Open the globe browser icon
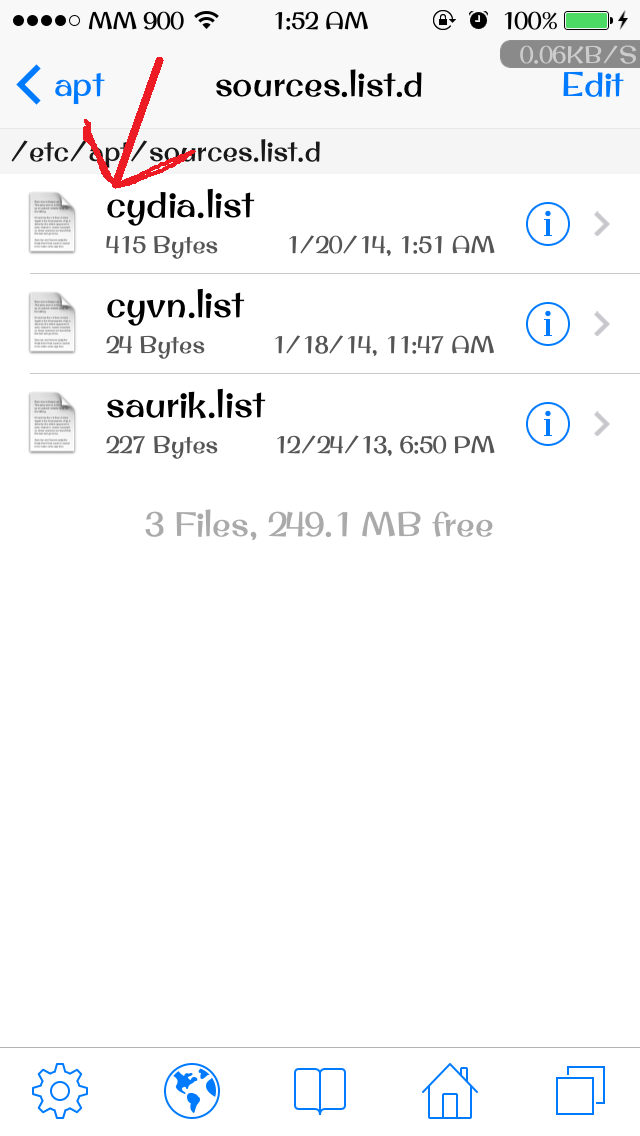 tap(192, 1090)
